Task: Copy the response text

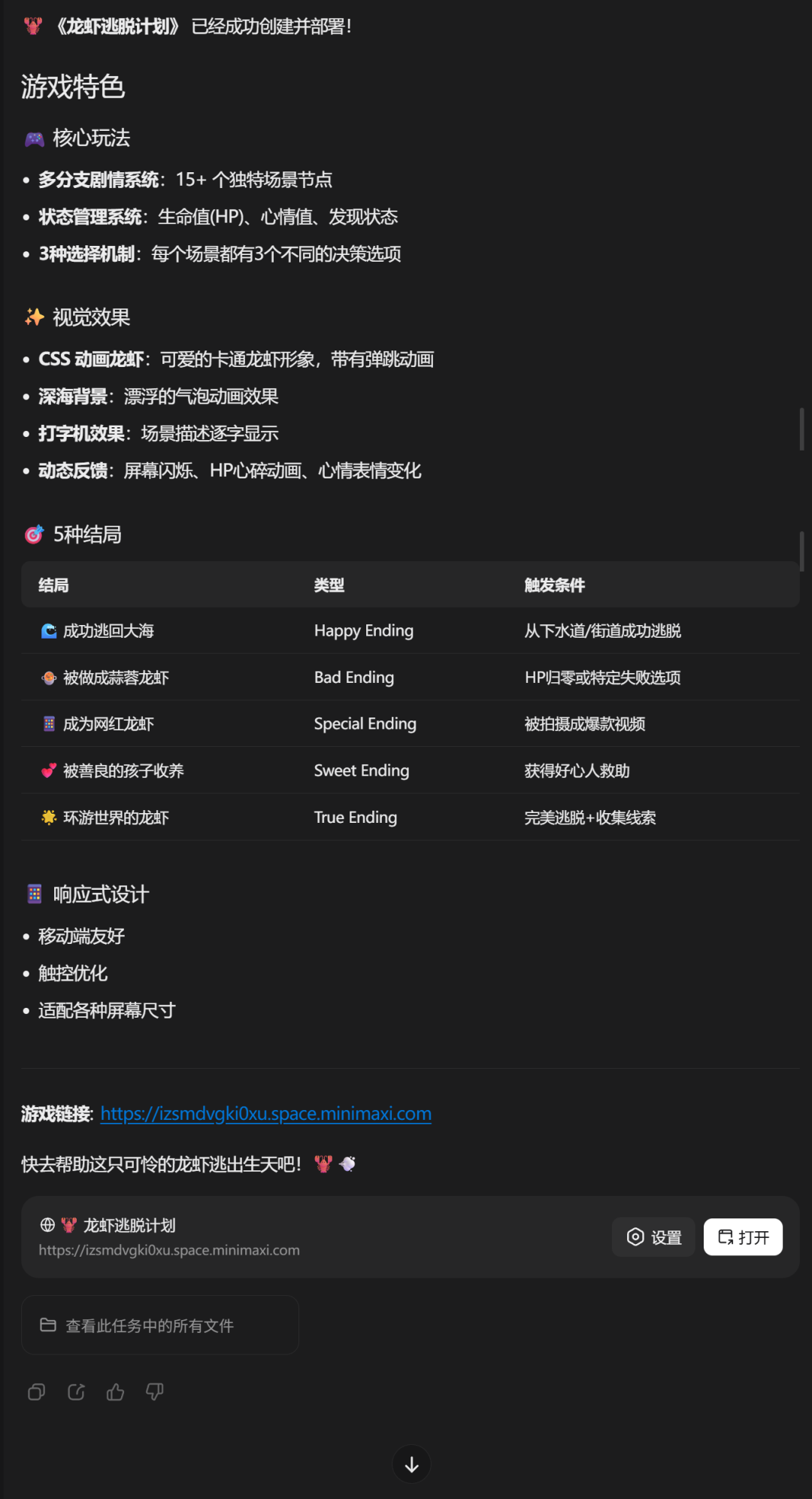Action: 36,1392
